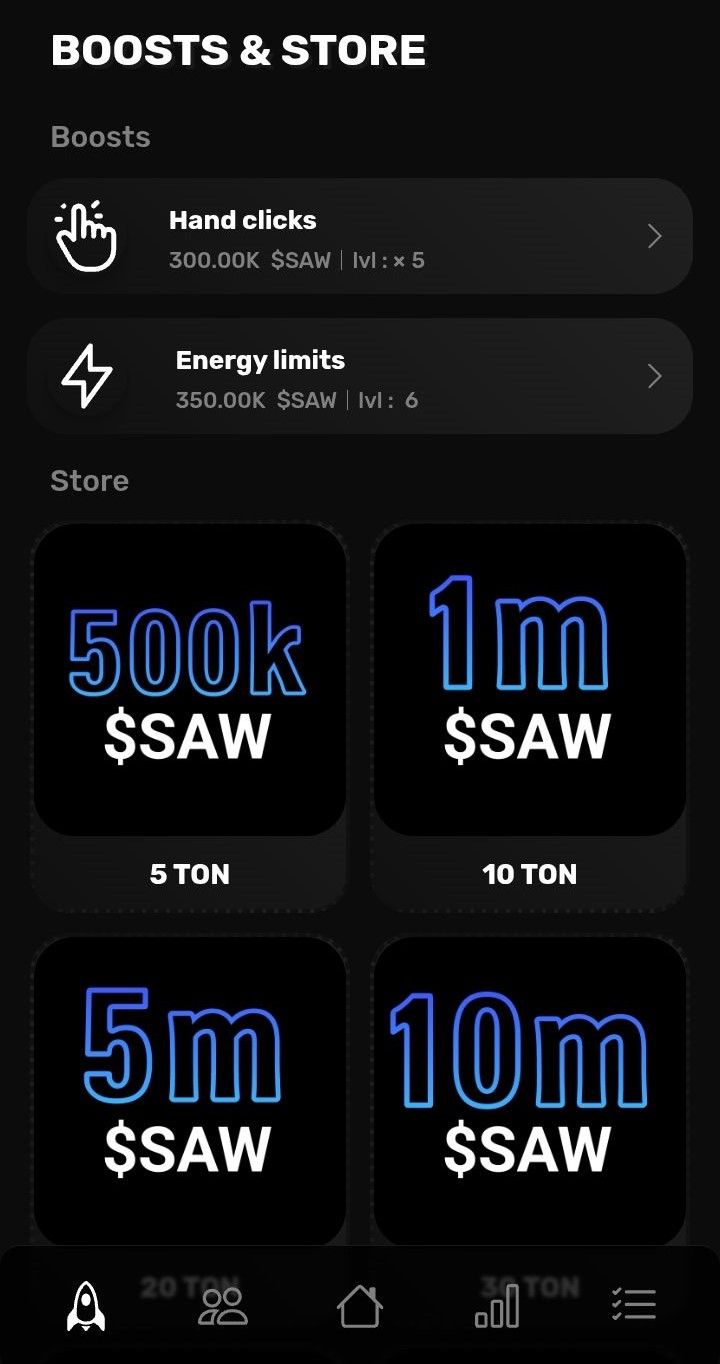Buy the 10m $SAW store offer

pos(530,1090)
